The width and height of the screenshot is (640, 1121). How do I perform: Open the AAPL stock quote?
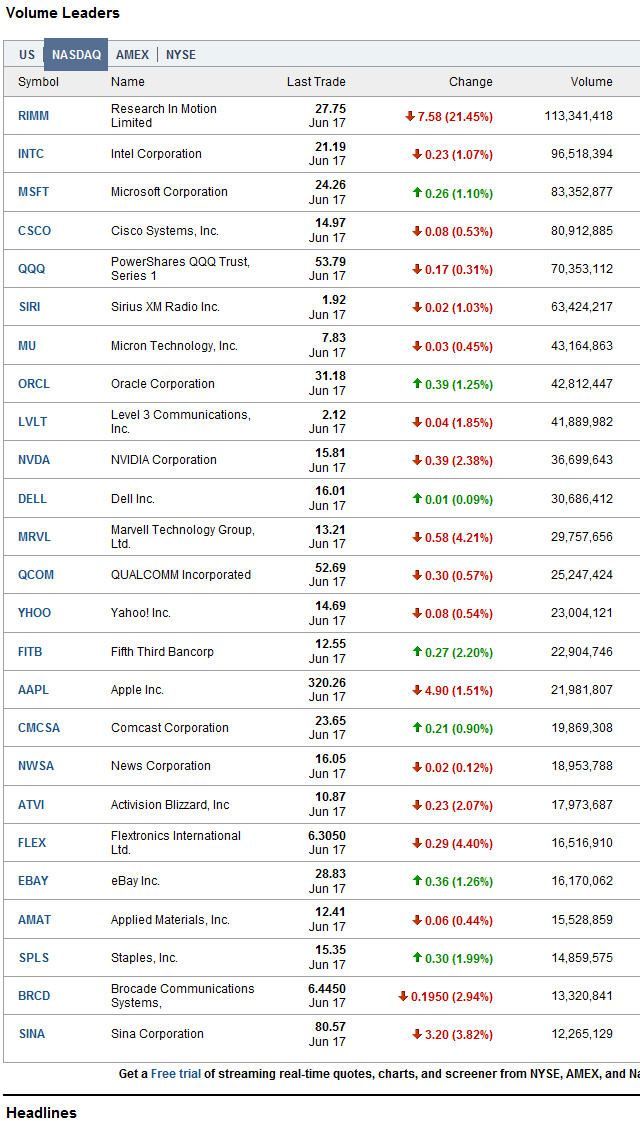pyautogui.click(x=33, y=690)
